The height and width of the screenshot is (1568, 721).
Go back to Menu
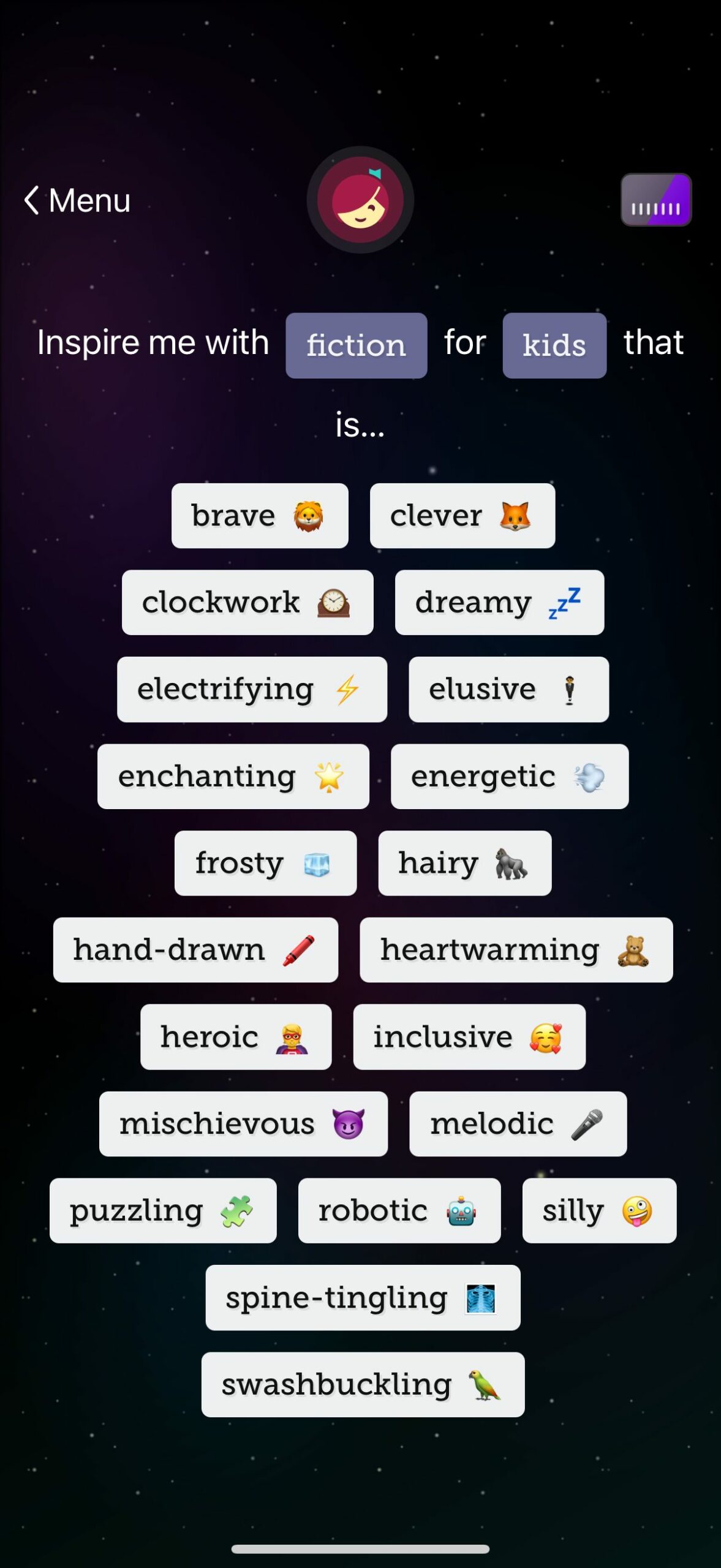pyautogui.click(x=77, y=200)
